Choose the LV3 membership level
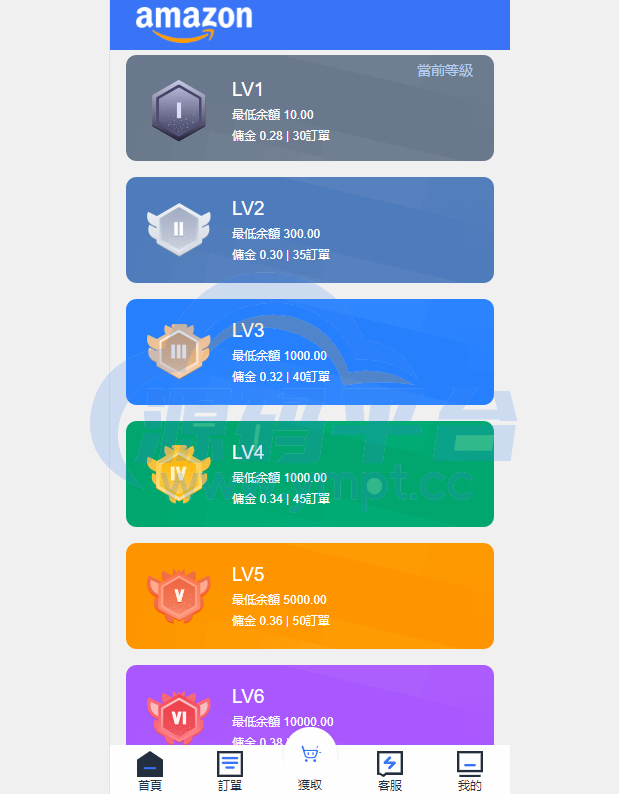Screen dimensions: 619x794 [x=310, y=352]
